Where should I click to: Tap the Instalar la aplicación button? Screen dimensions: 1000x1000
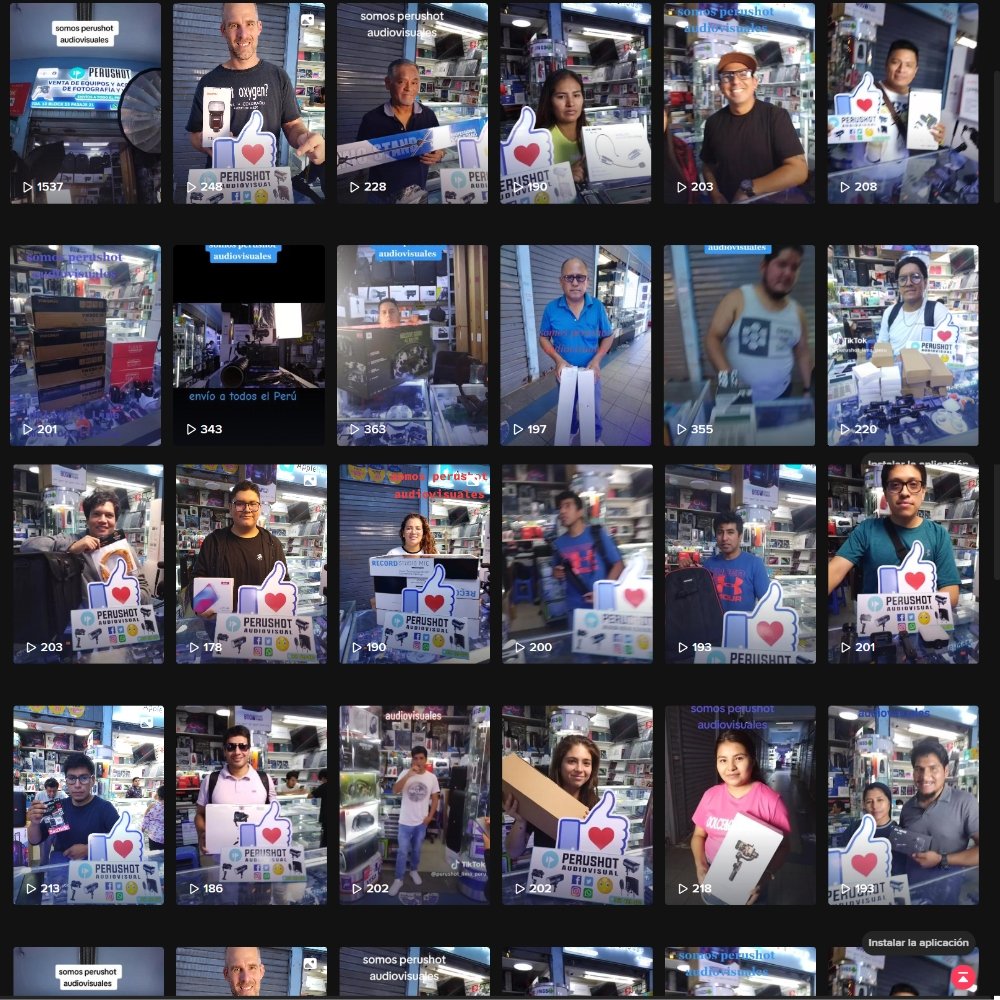coord(918,942)
